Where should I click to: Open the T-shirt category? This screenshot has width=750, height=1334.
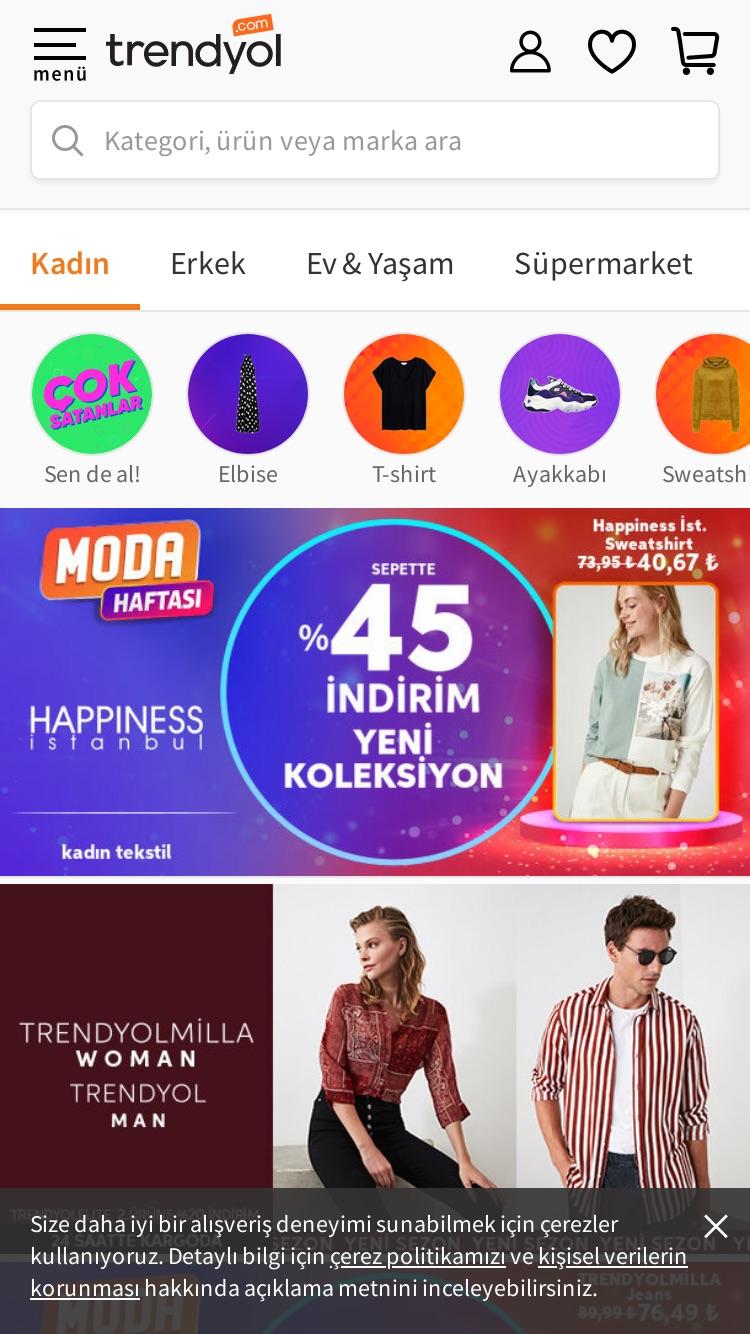404,410
